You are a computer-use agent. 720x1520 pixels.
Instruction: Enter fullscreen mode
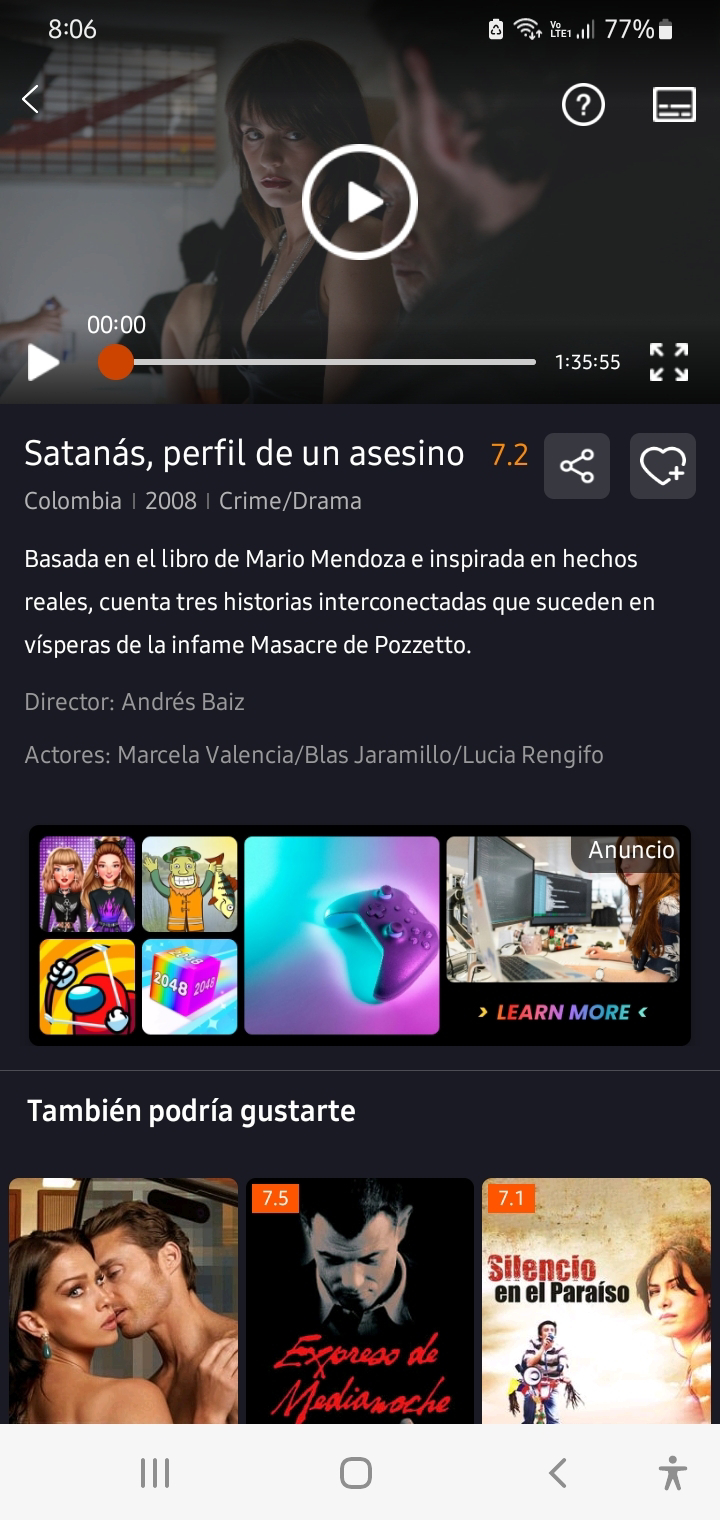pyautogui.click(x=669, y=362)
